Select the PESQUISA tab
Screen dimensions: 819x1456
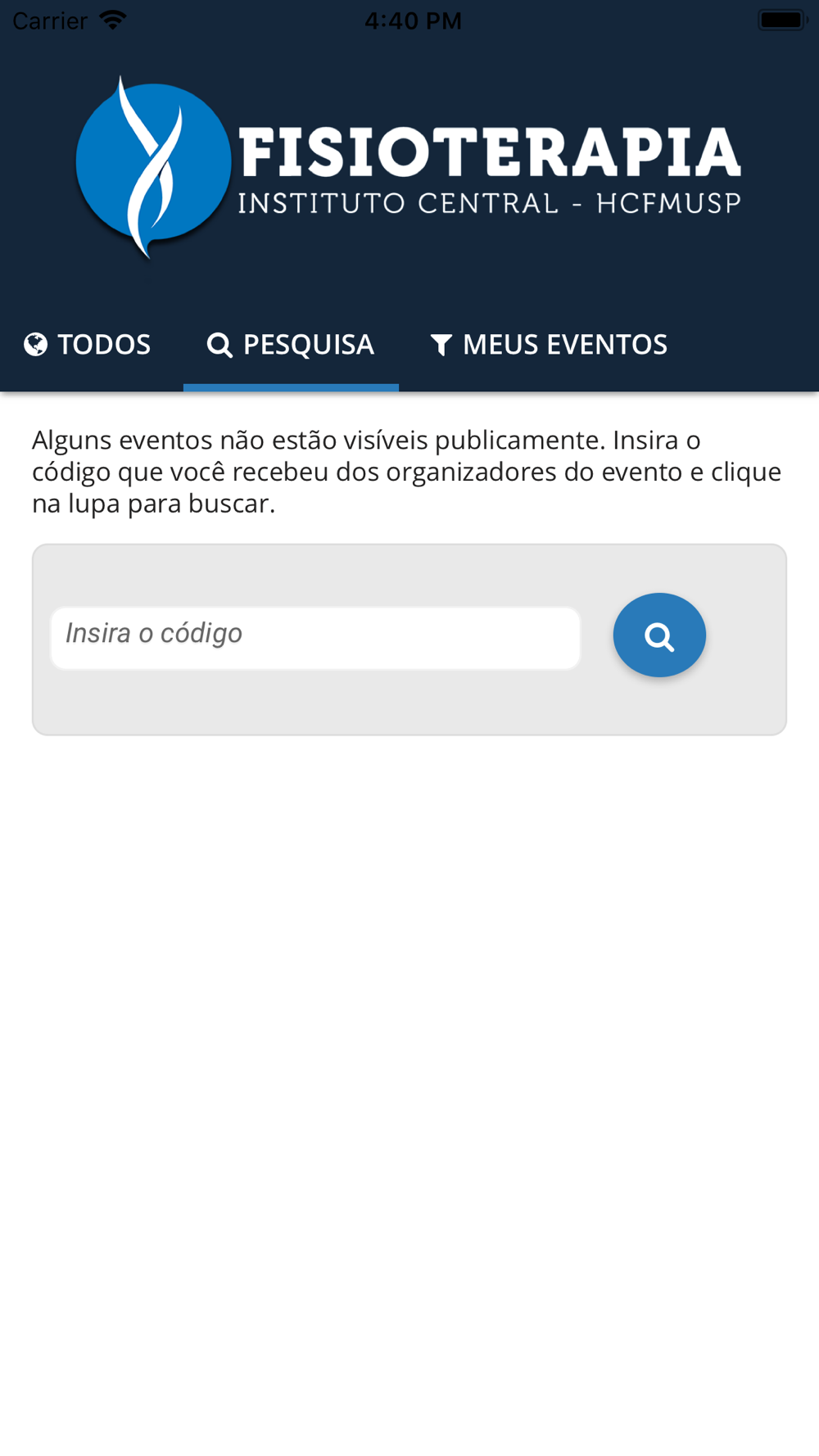[x=291, y=345]
